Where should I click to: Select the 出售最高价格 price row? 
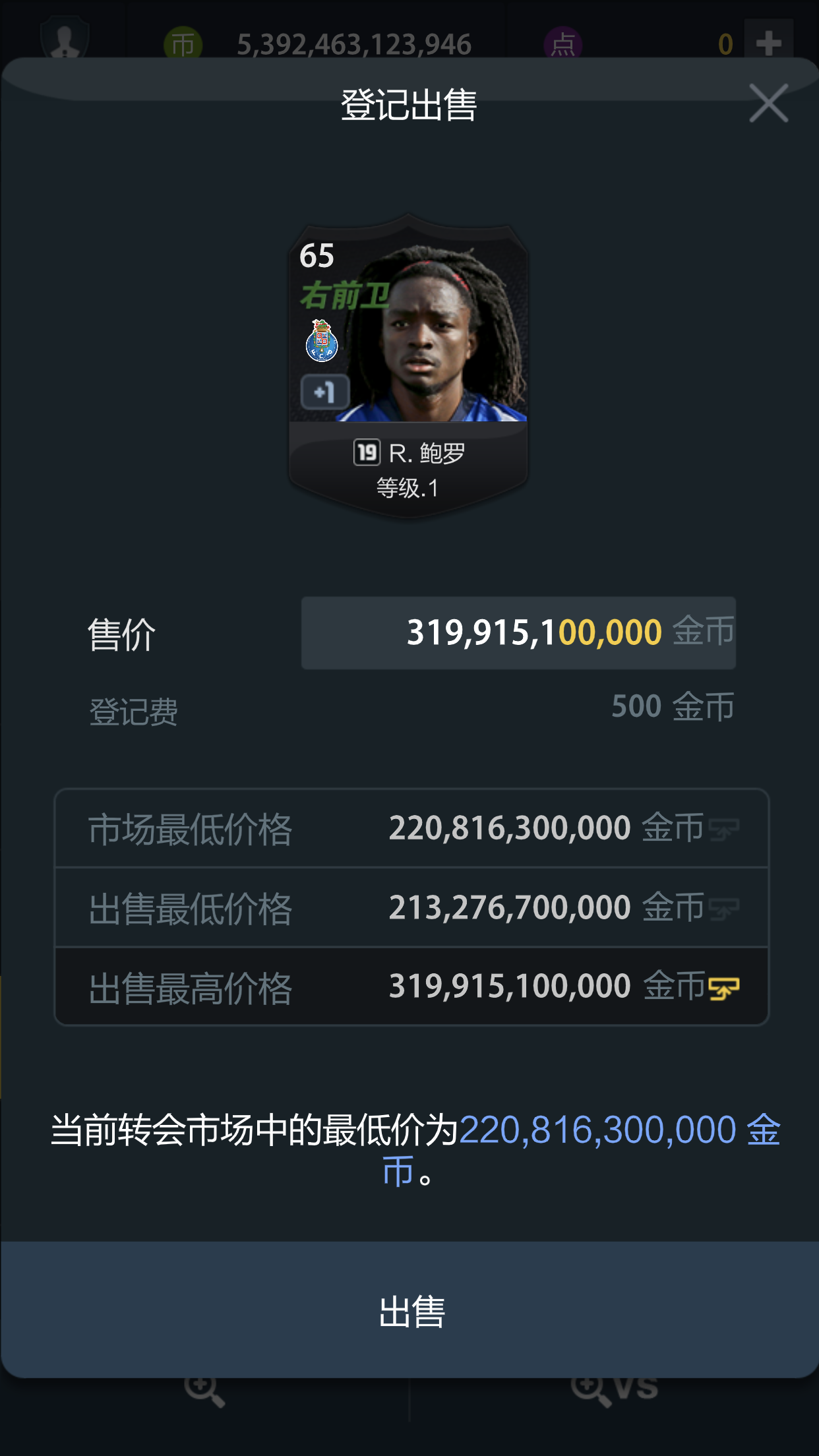click(x=411, y=987)
